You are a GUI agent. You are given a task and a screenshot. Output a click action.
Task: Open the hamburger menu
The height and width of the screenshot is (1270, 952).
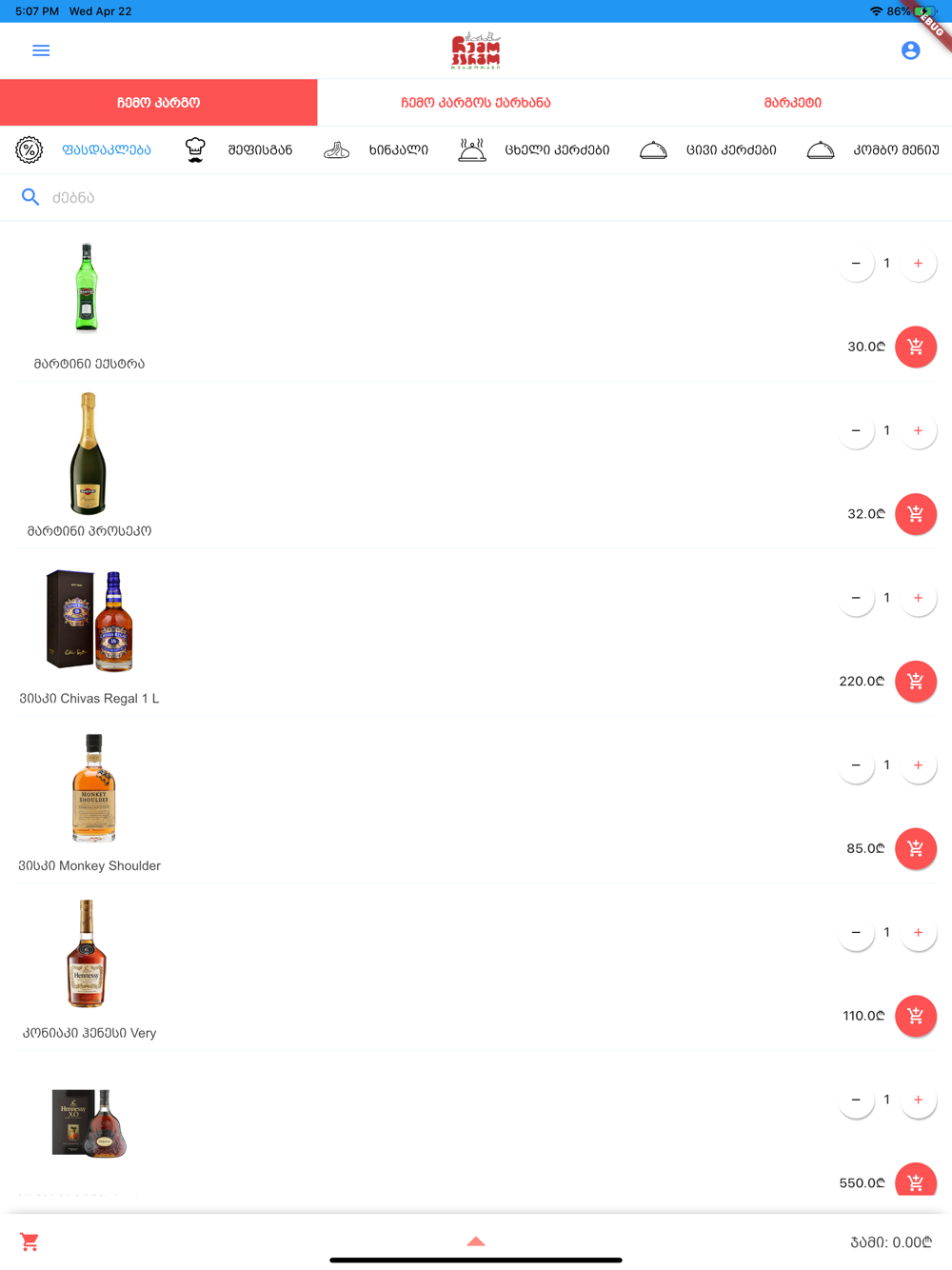41,50
